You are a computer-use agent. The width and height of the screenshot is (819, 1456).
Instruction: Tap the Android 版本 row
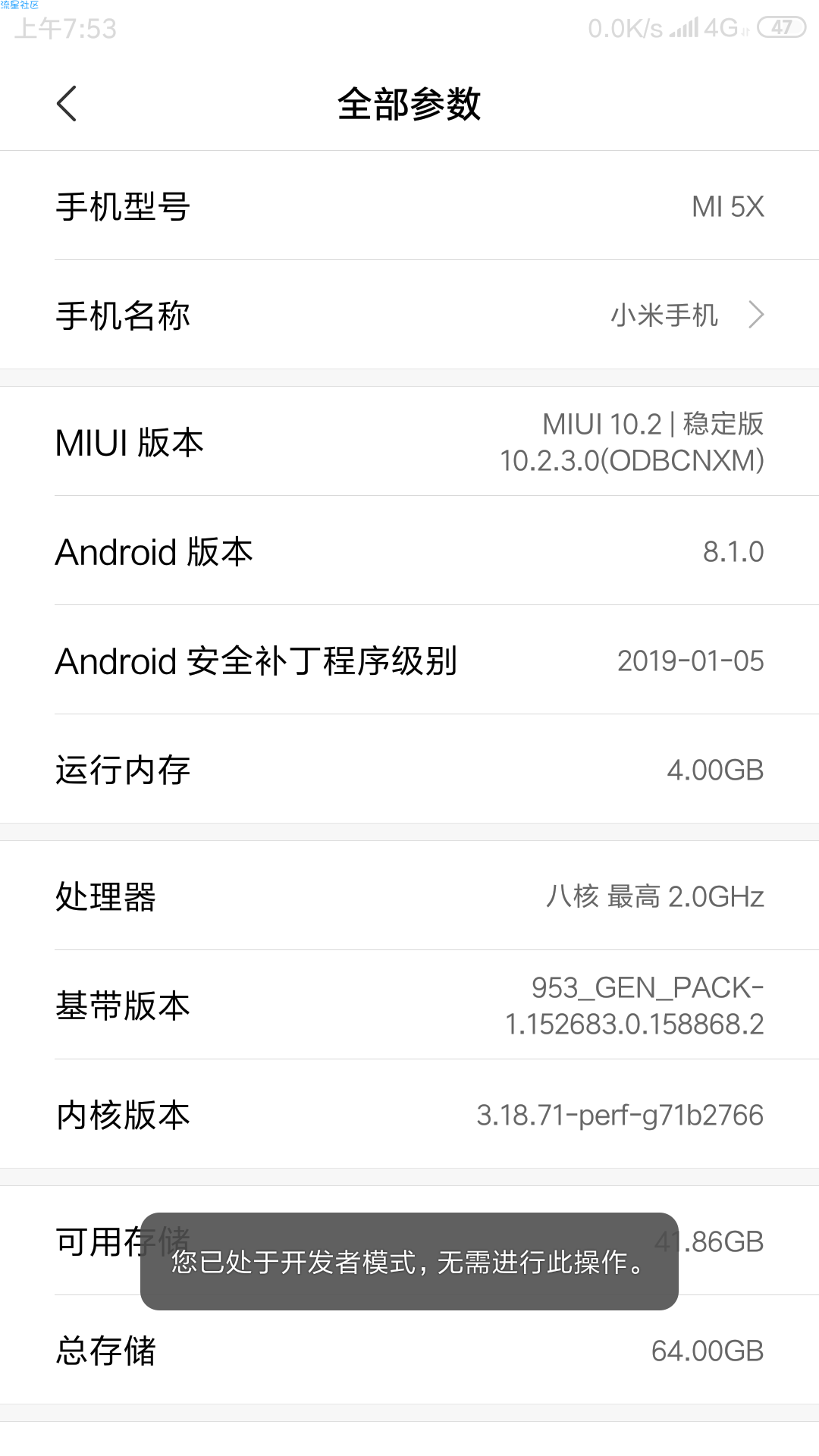(409, 551)
